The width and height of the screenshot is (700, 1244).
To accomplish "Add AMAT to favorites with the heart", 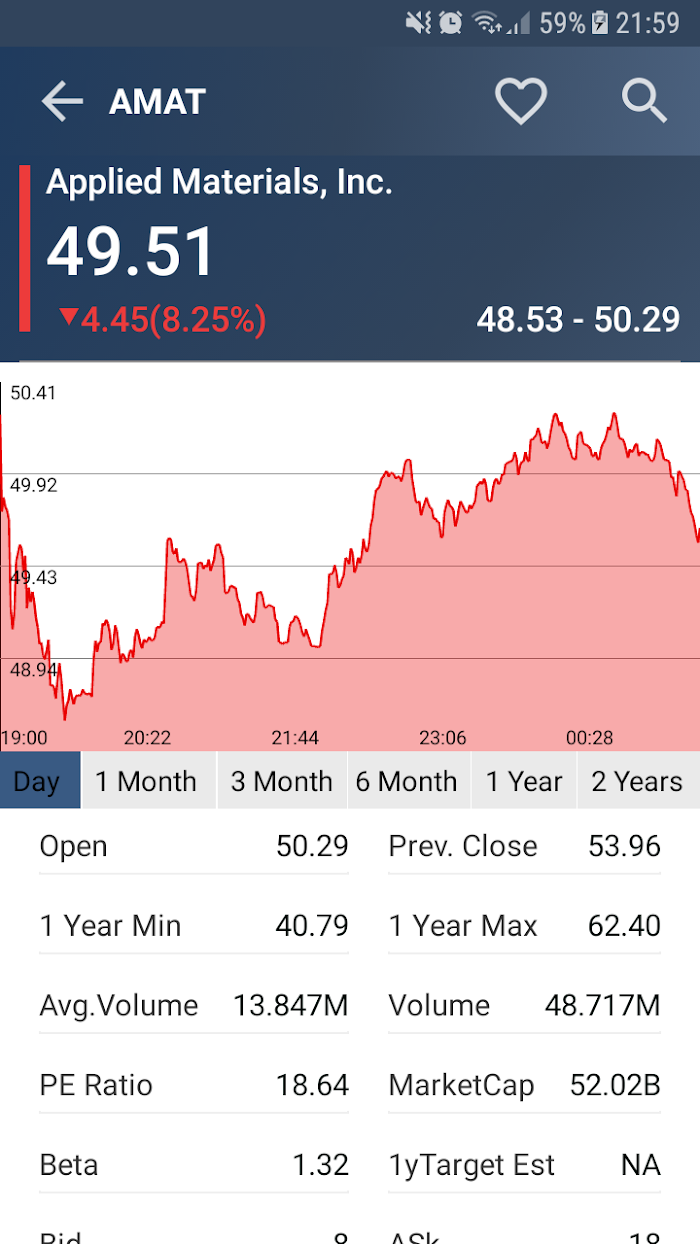I will point(521,102).
